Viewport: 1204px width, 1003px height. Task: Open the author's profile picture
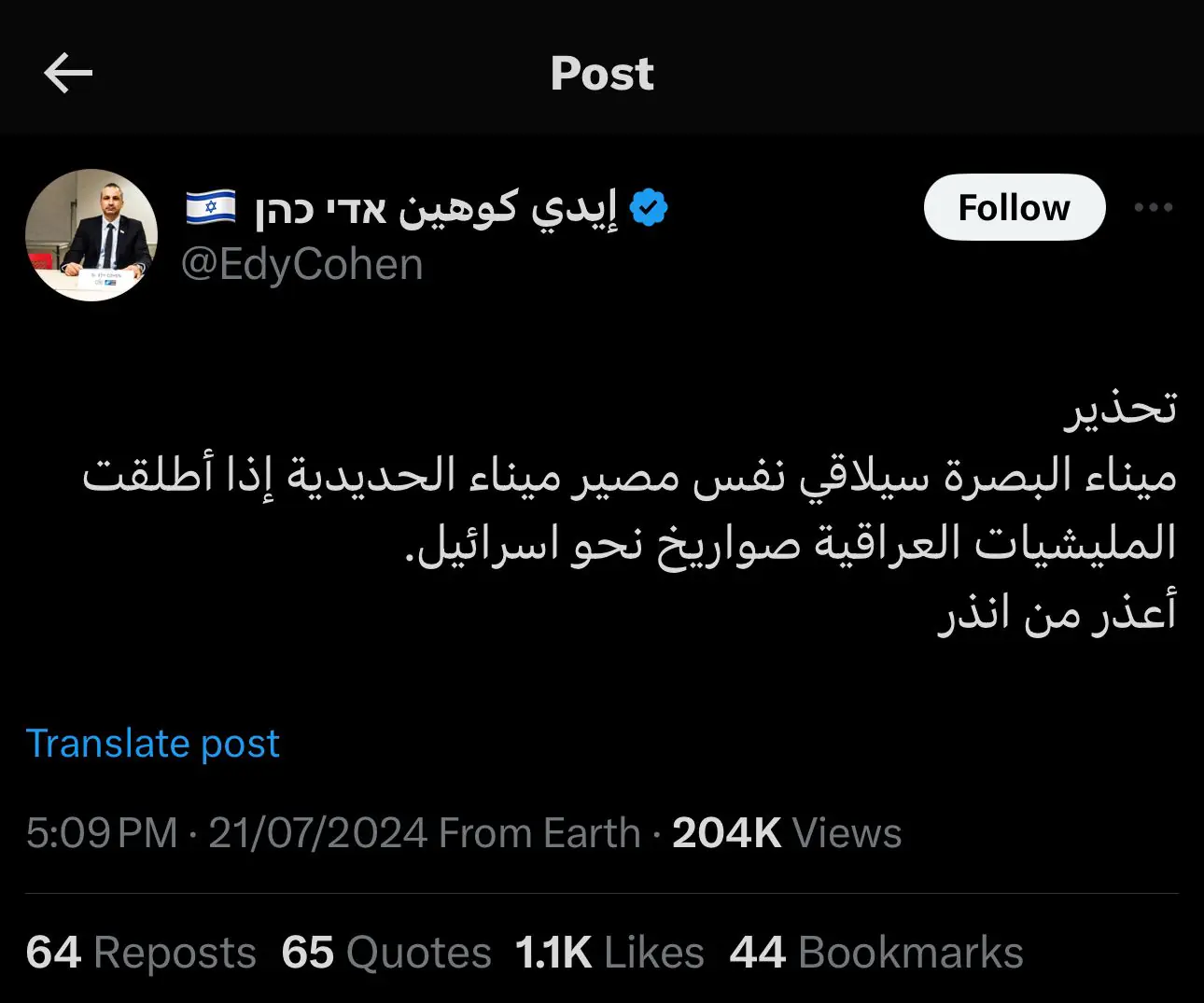[91, 234]
